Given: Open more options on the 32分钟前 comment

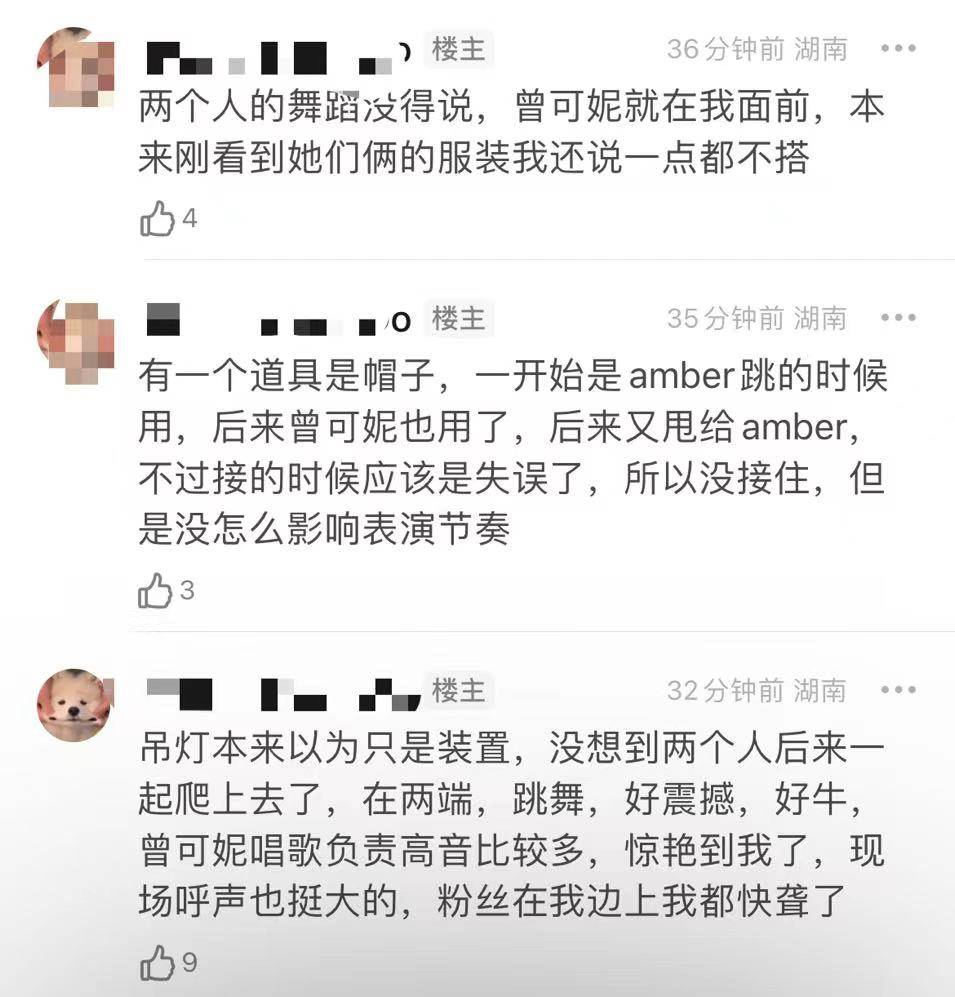Looking at the screenshot, I should (x=898, y=690).
